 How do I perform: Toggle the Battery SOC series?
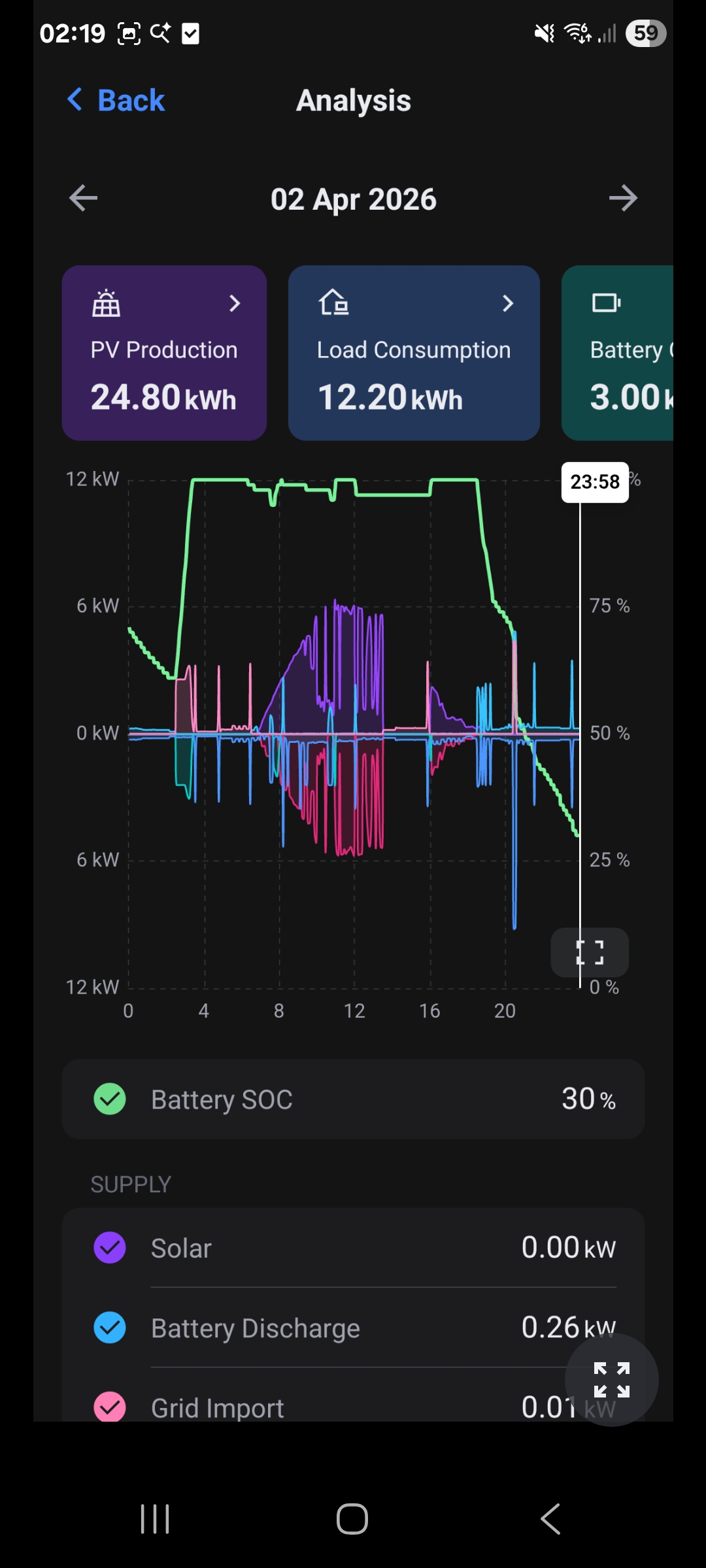tap(110, 1099)
